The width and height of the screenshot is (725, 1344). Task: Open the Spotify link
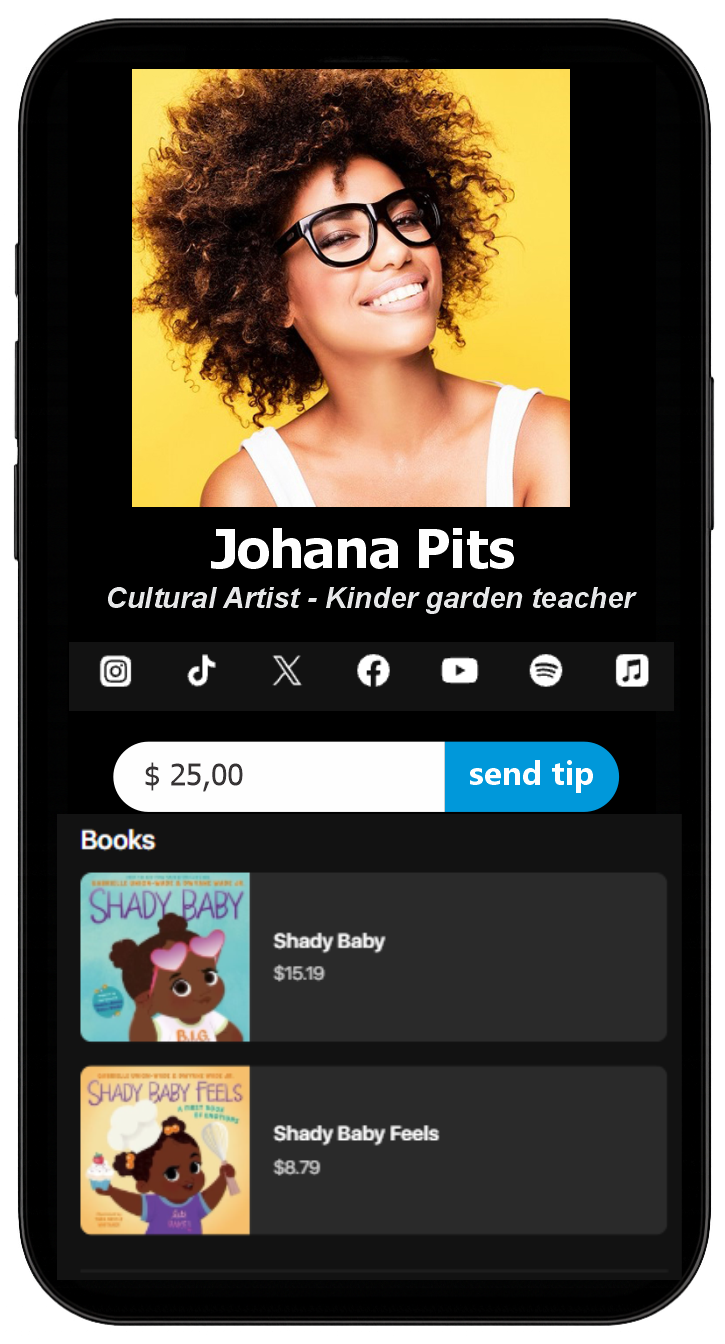pyautogui.click(x=545, y=671)
